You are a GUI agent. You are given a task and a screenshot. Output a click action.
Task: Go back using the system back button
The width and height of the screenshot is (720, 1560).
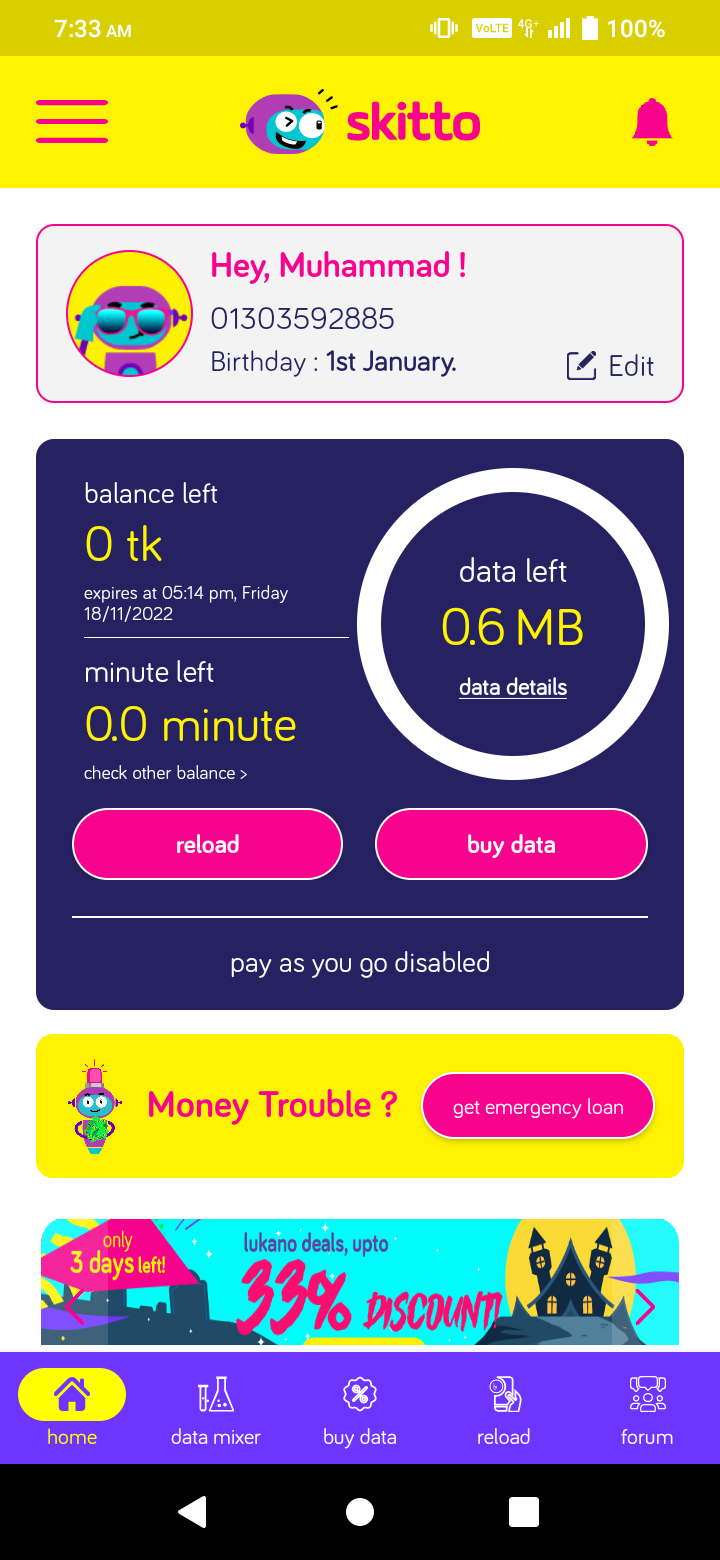point(193,1512)
